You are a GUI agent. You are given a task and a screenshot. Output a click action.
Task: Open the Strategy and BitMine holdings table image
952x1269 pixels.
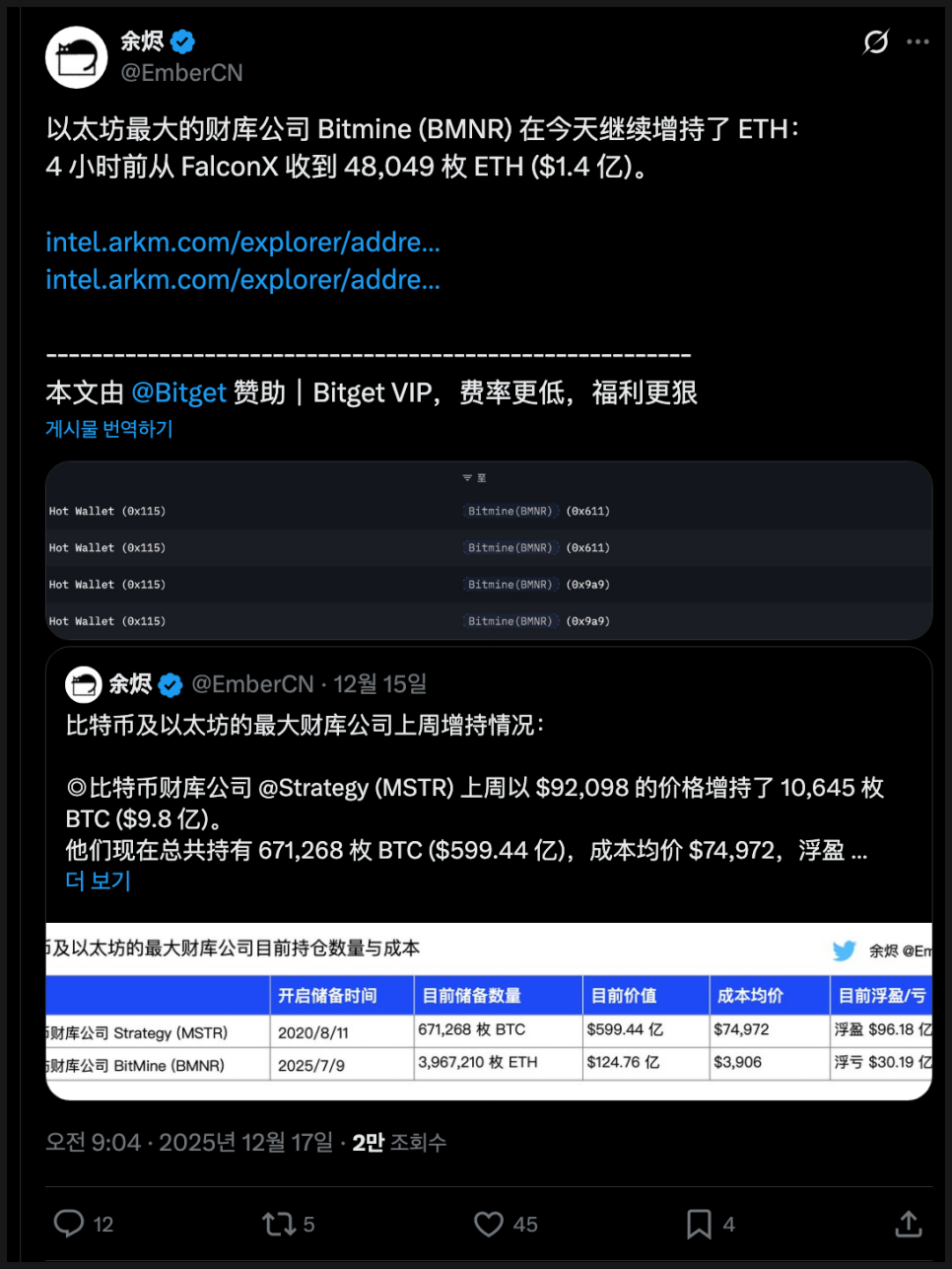point(489,1011)
